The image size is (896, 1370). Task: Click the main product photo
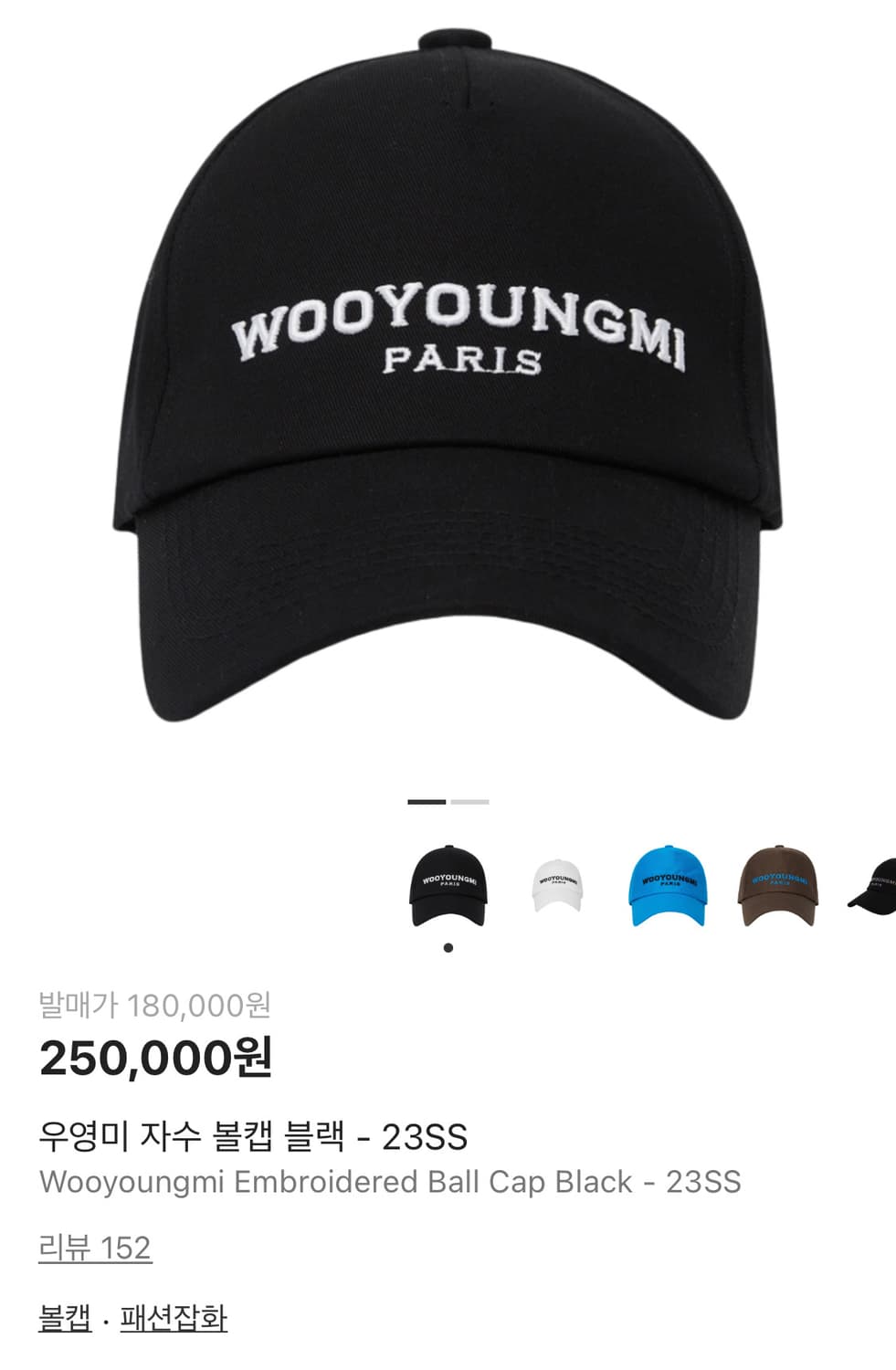pyautogui.click(x=448, y=384)
